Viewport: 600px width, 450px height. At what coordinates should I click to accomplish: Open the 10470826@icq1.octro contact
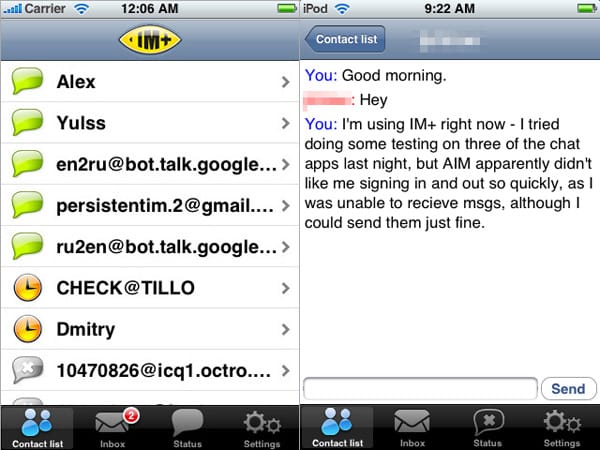click(x=150, y=370)
